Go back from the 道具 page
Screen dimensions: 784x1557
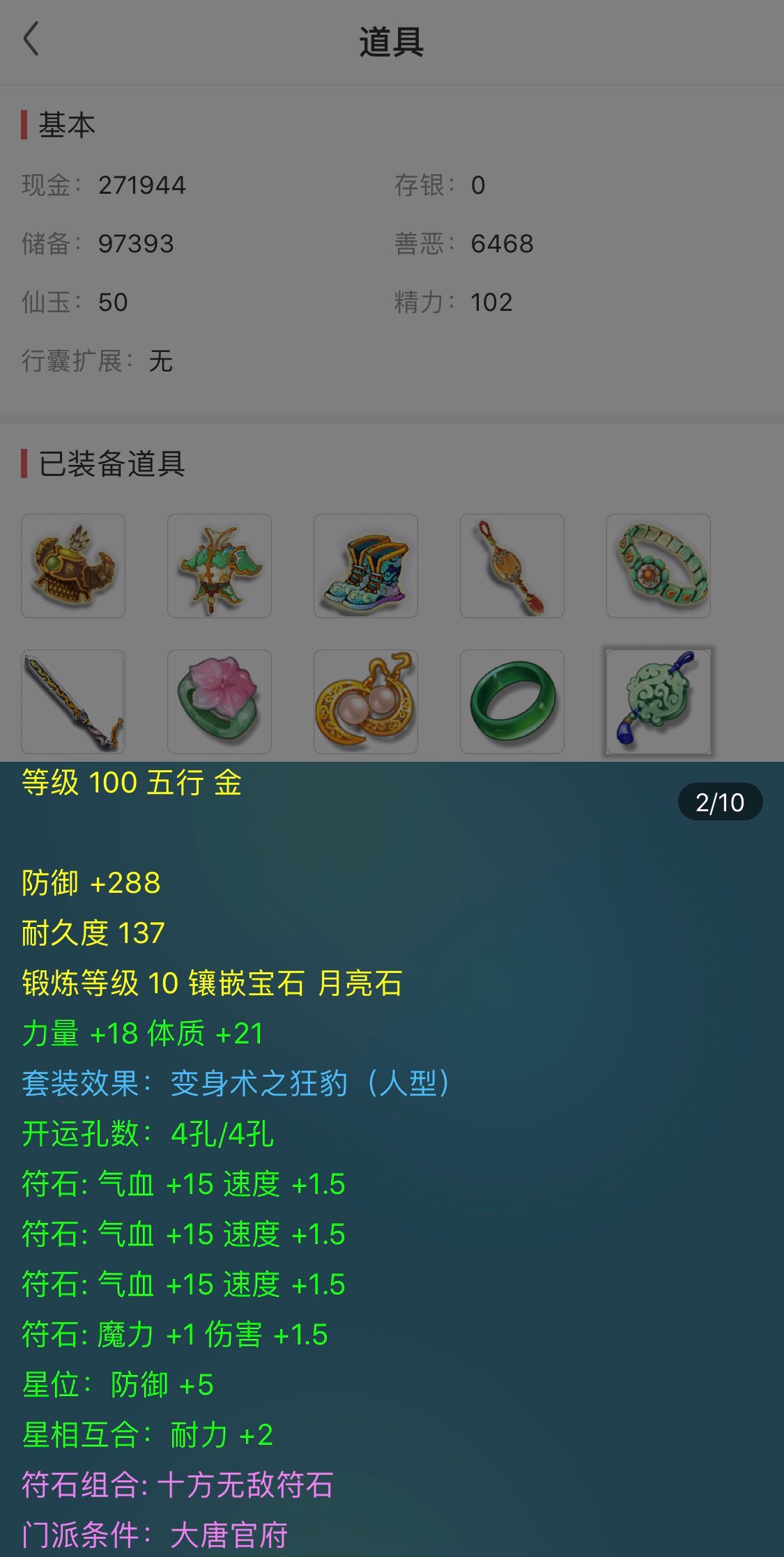[x=31, y=40]
